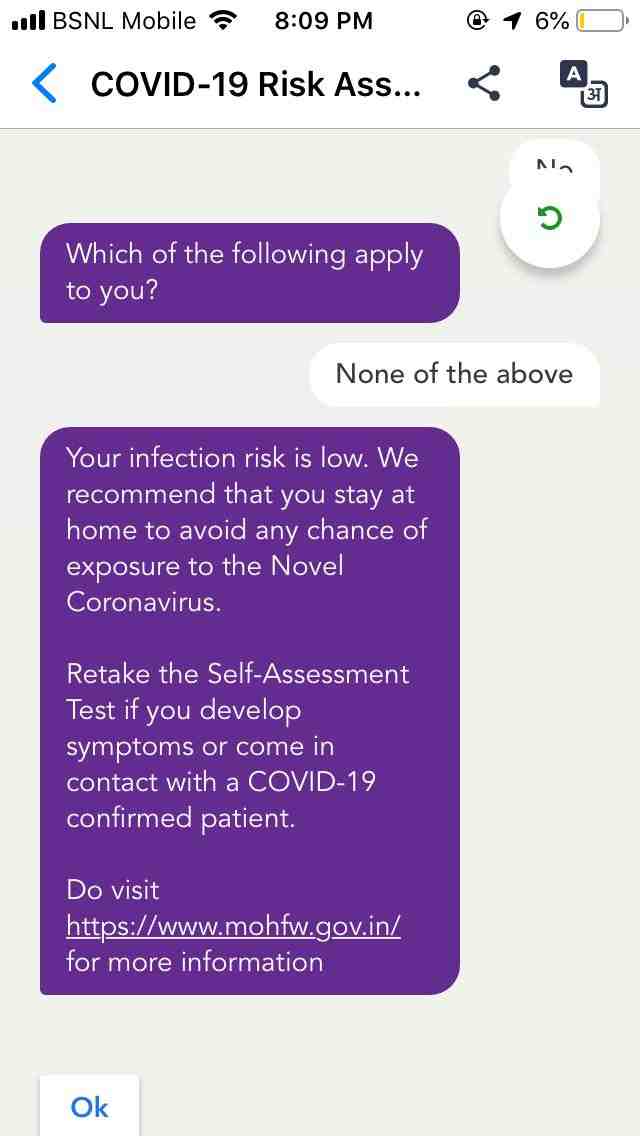Open the mohfw.gov.in link
Viewport: 640px width, 1136px height.
coord(233,926)
